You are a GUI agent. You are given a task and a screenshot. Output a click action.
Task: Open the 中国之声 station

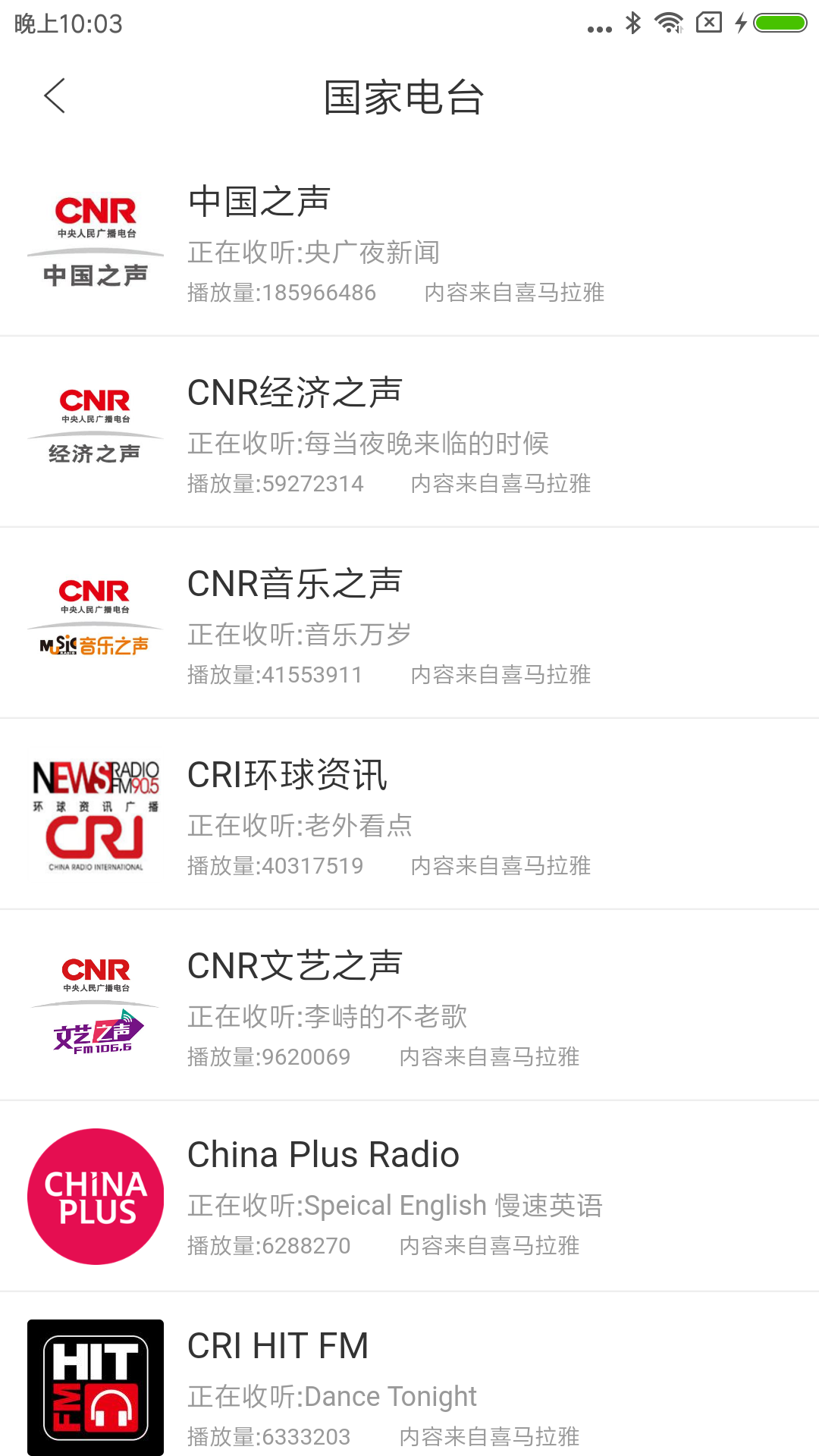tap(409, 241)
